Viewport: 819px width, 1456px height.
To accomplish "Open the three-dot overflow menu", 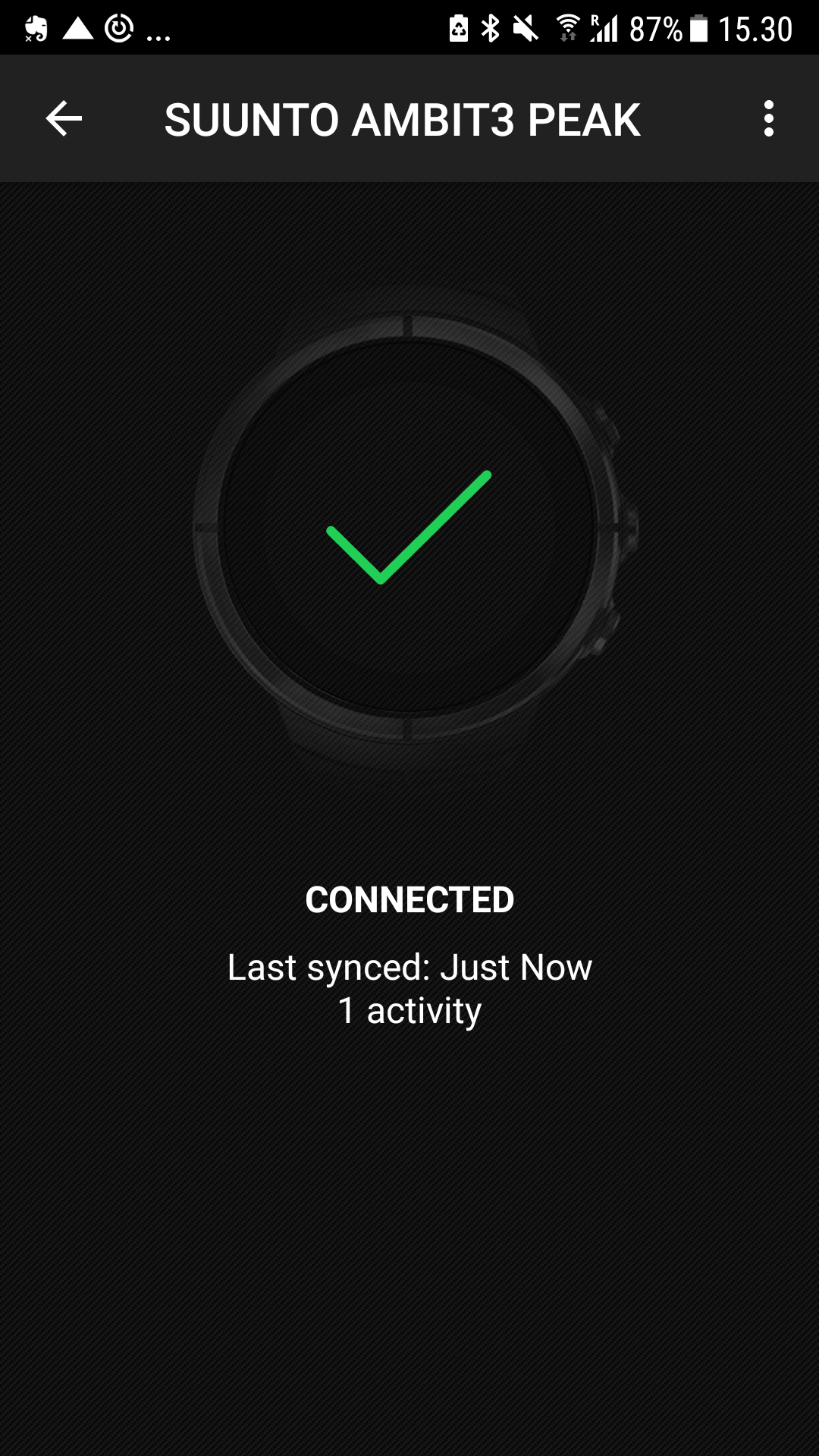I will point(769,119).
